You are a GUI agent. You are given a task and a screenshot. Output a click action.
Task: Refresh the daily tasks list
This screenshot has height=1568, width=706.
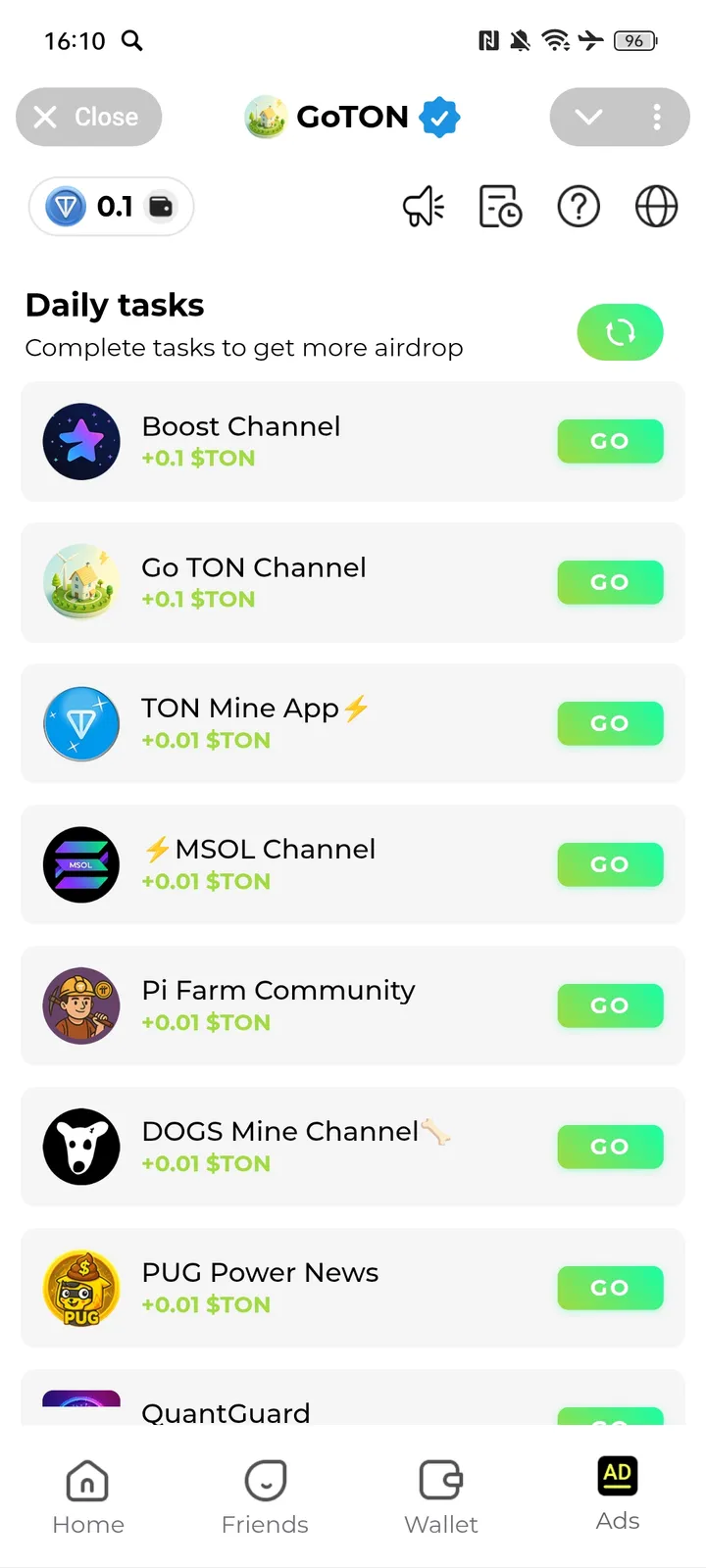pyautogui.click(x=620, y=332)
